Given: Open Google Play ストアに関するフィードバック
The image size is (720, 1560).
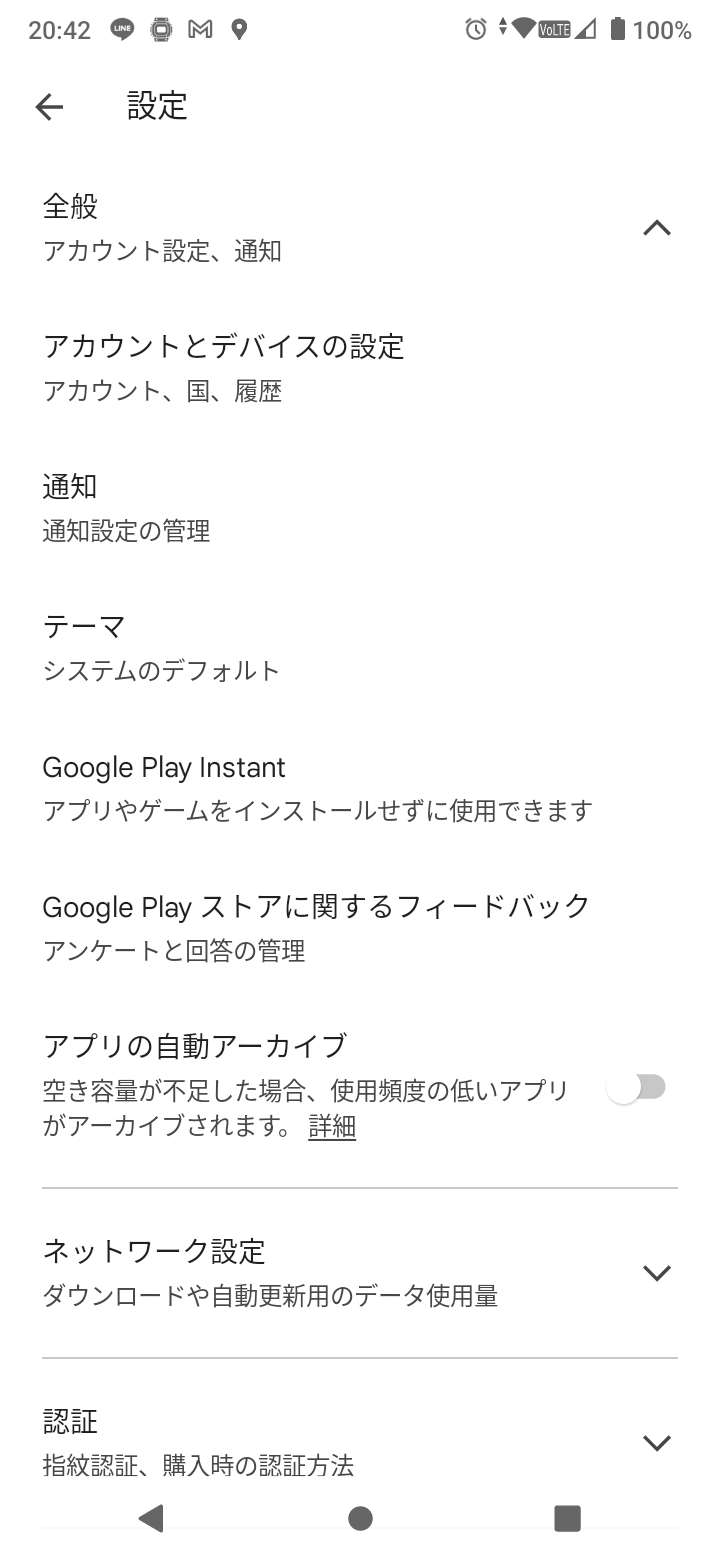Looking at the screenshot, I should pyautogui.click(x=360, y=928).
